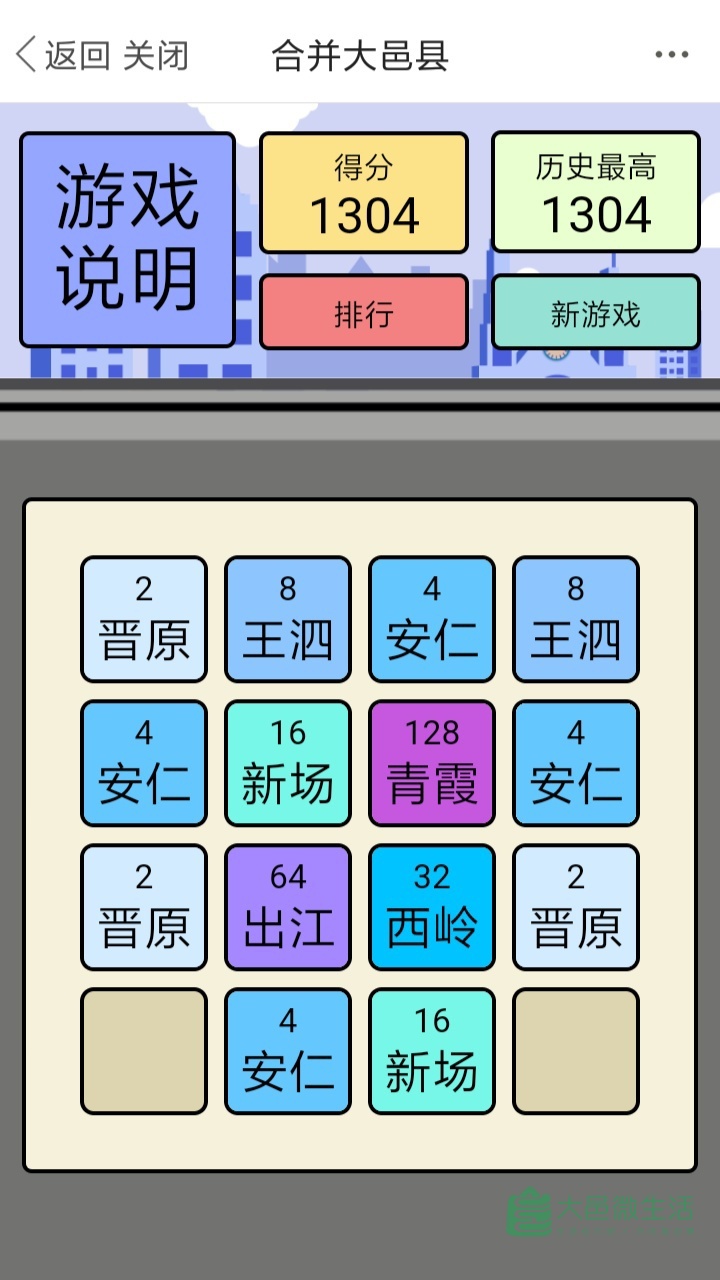The image size is (720, 1280).
Task: Close the page with 关闭
Action: tap(155, 55)
